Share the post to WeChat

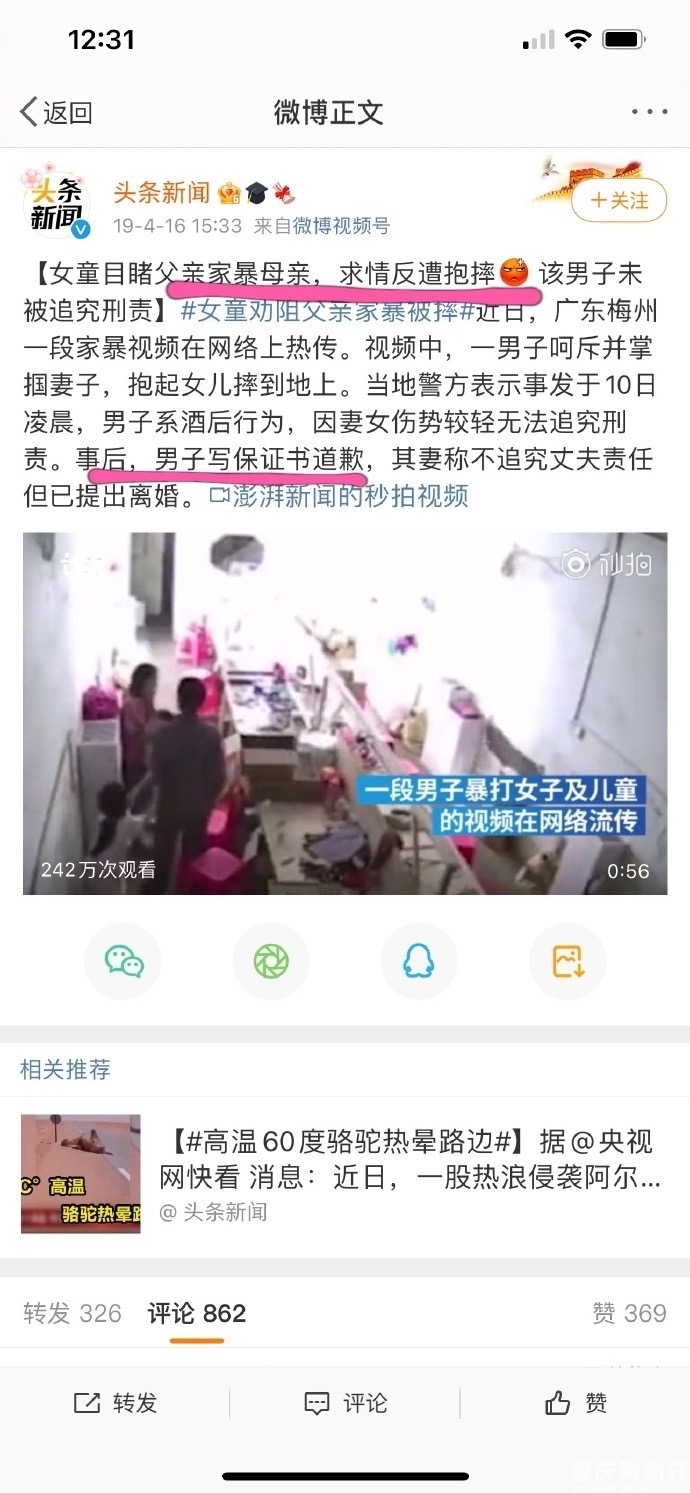124,961
